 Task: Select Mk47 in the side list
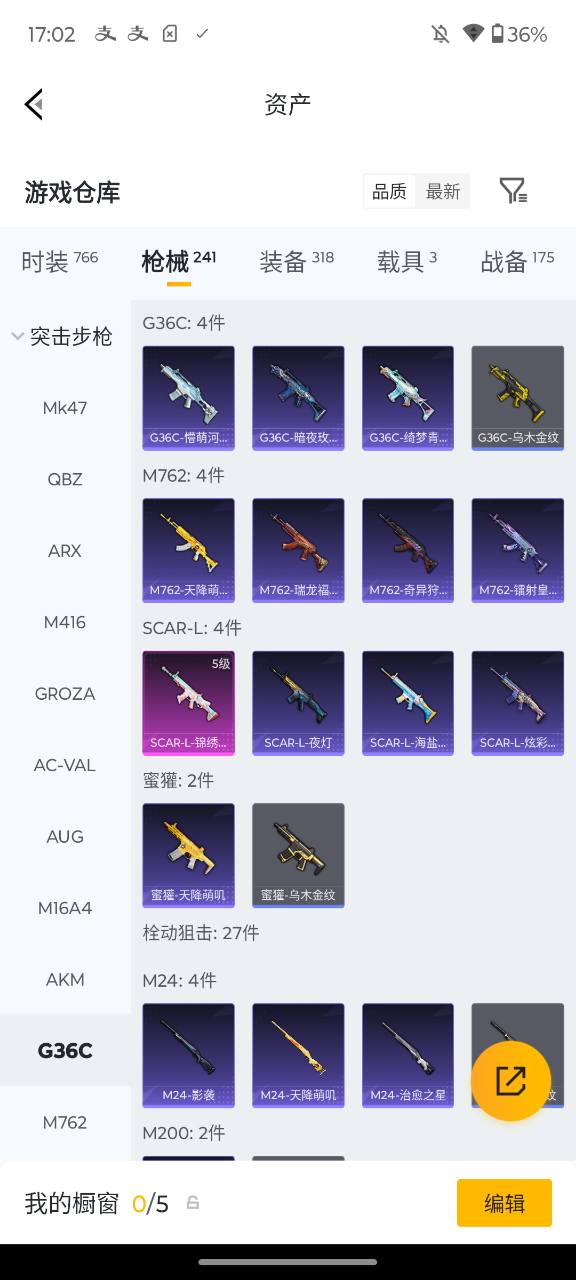click(x=65, y=408)
